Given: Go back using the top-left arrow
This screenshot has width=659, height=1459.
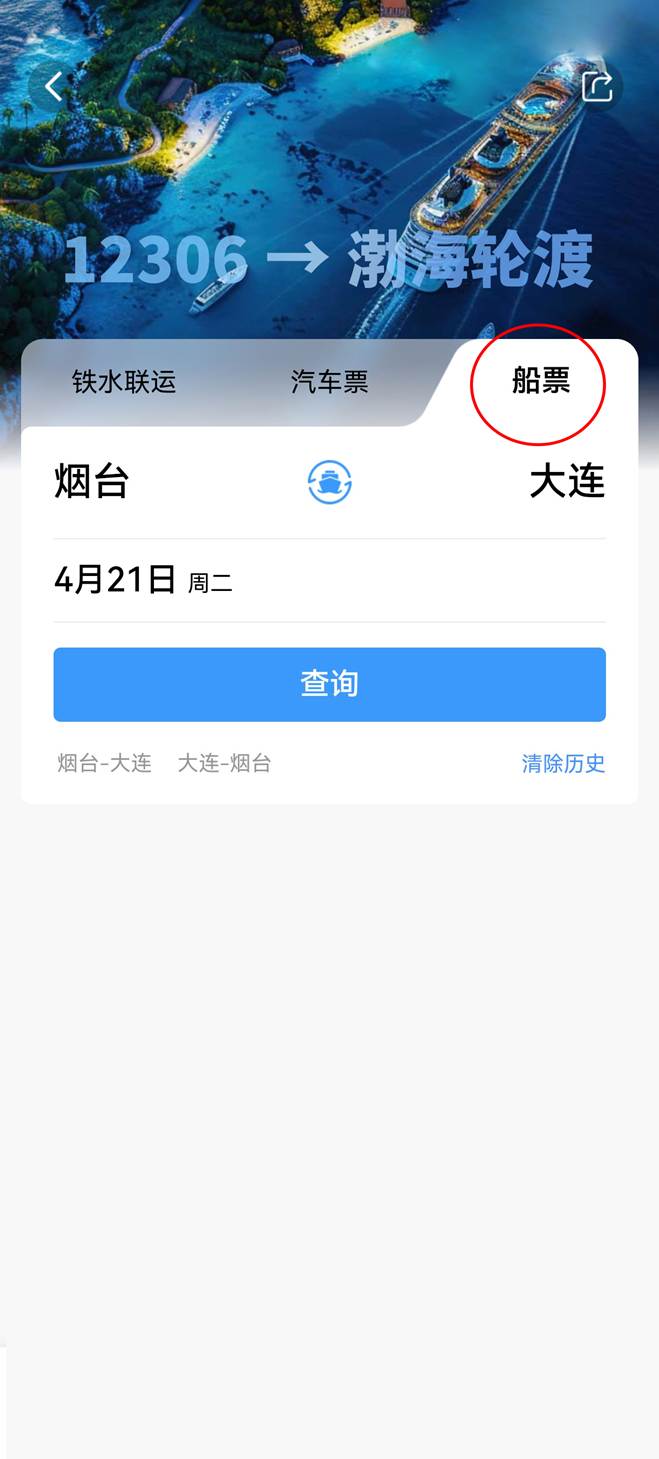Looking at the screenshot, I should [x=53, y=87].
